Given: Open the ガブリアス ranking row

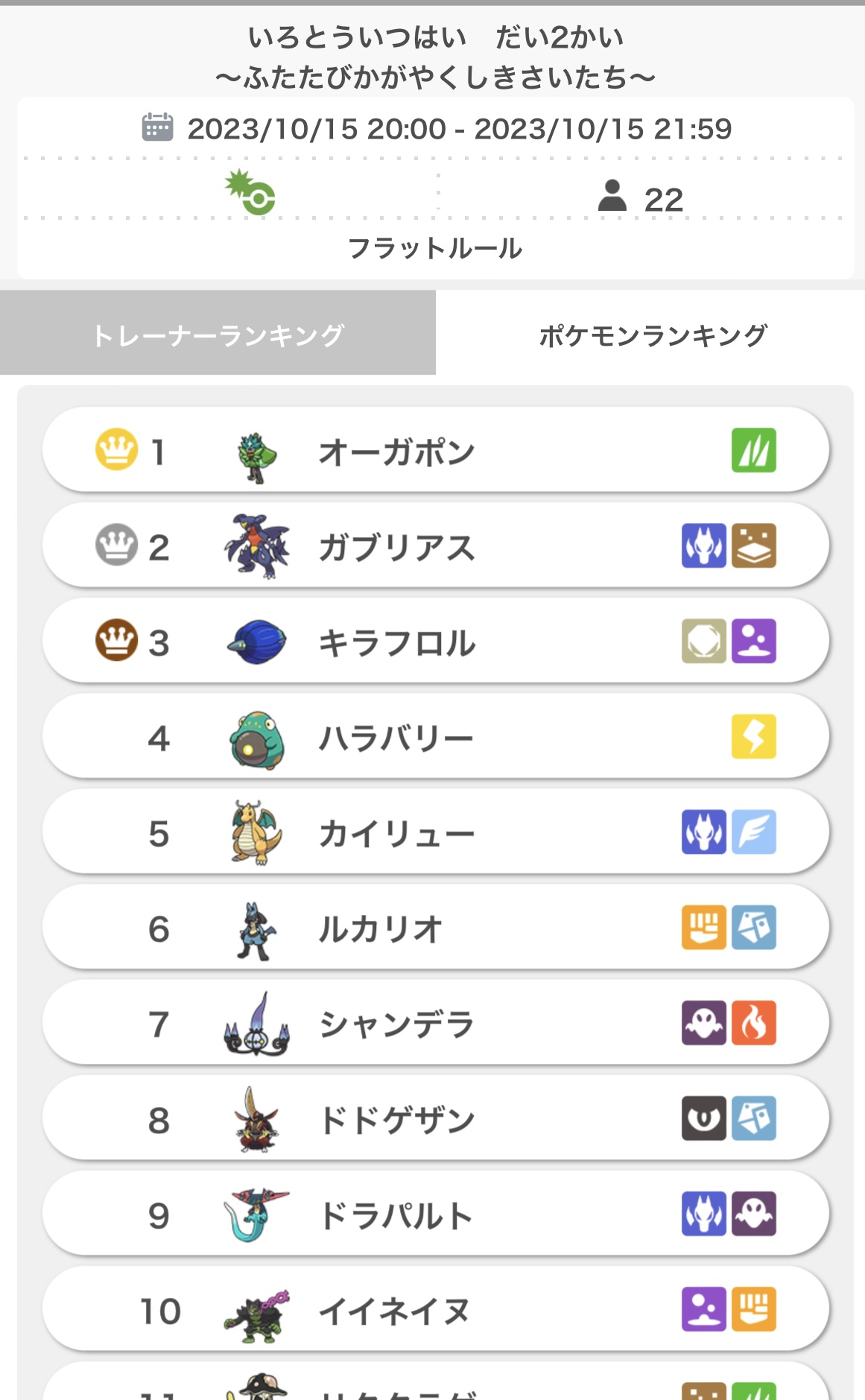Looking at the screenshot, I should coord(435,546).
